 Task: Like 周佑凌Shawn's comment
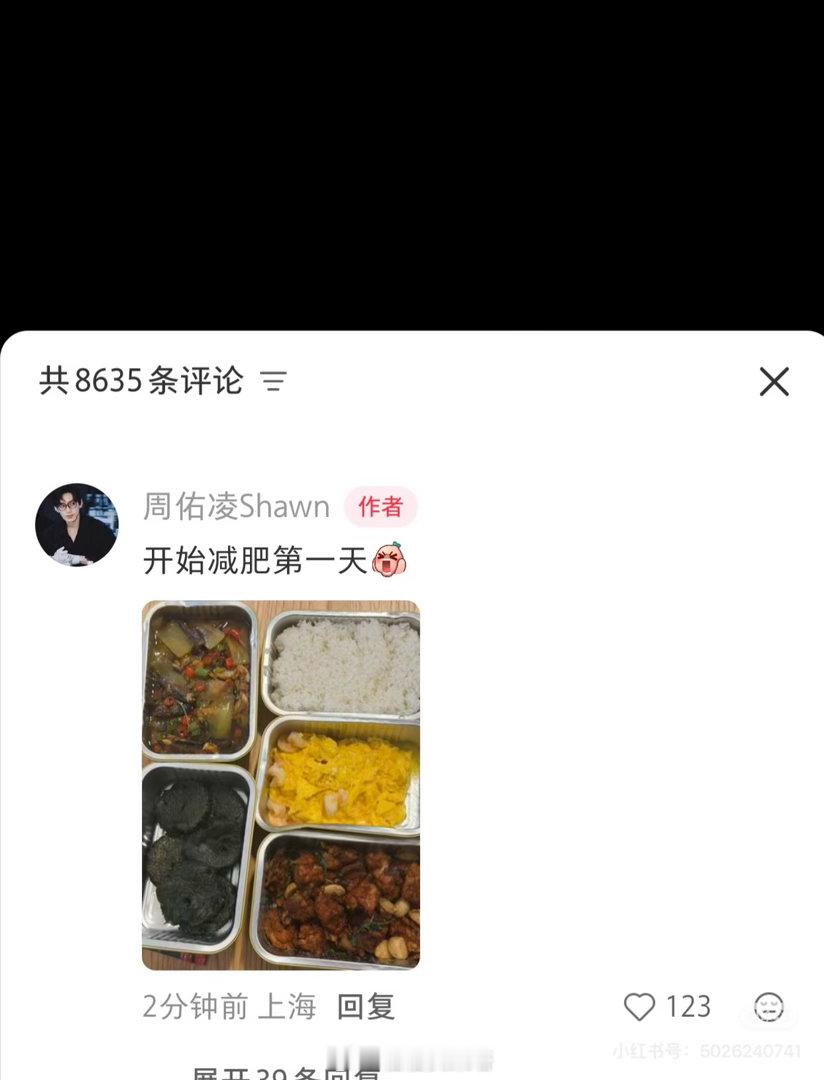tap(639, 1006)
